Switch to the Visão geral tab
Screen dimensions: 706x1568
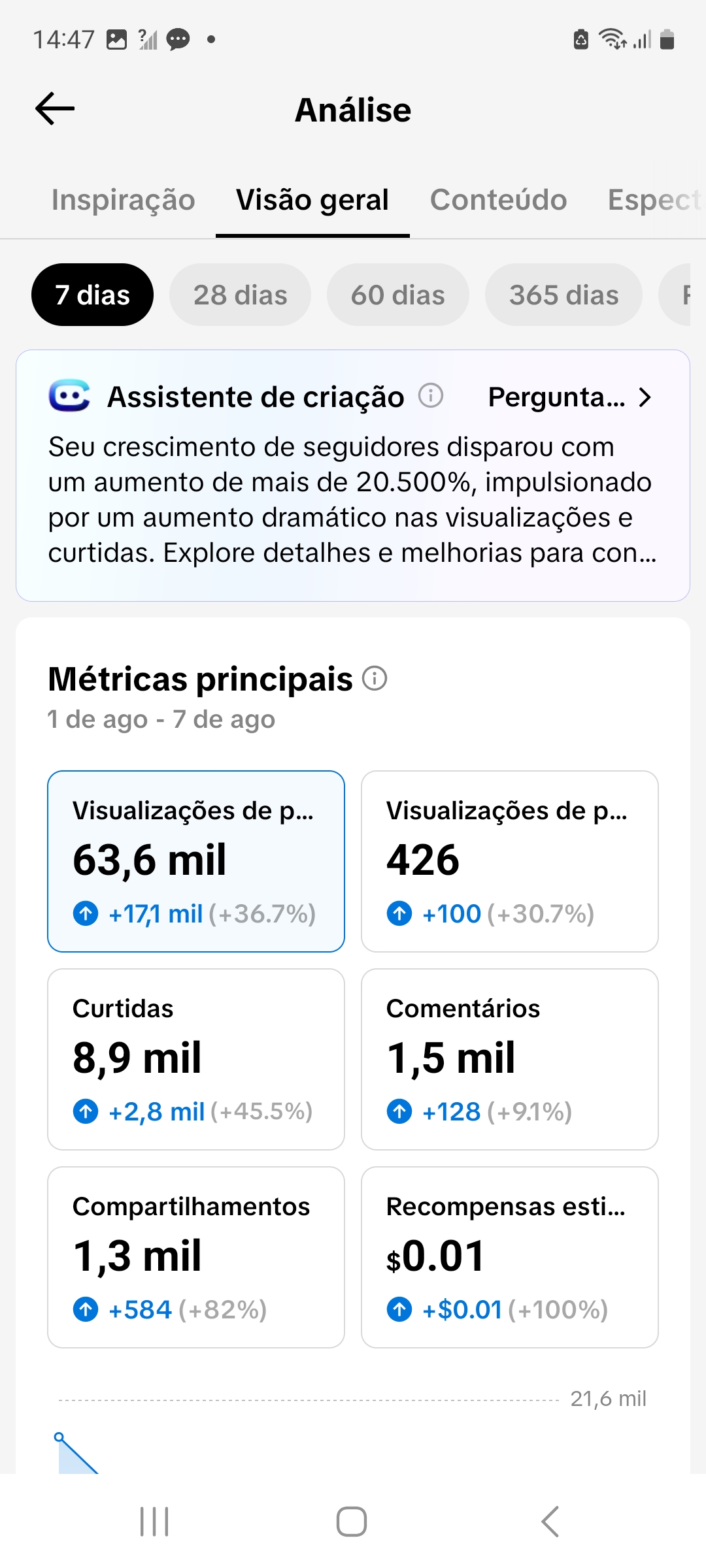click(312, 200)
